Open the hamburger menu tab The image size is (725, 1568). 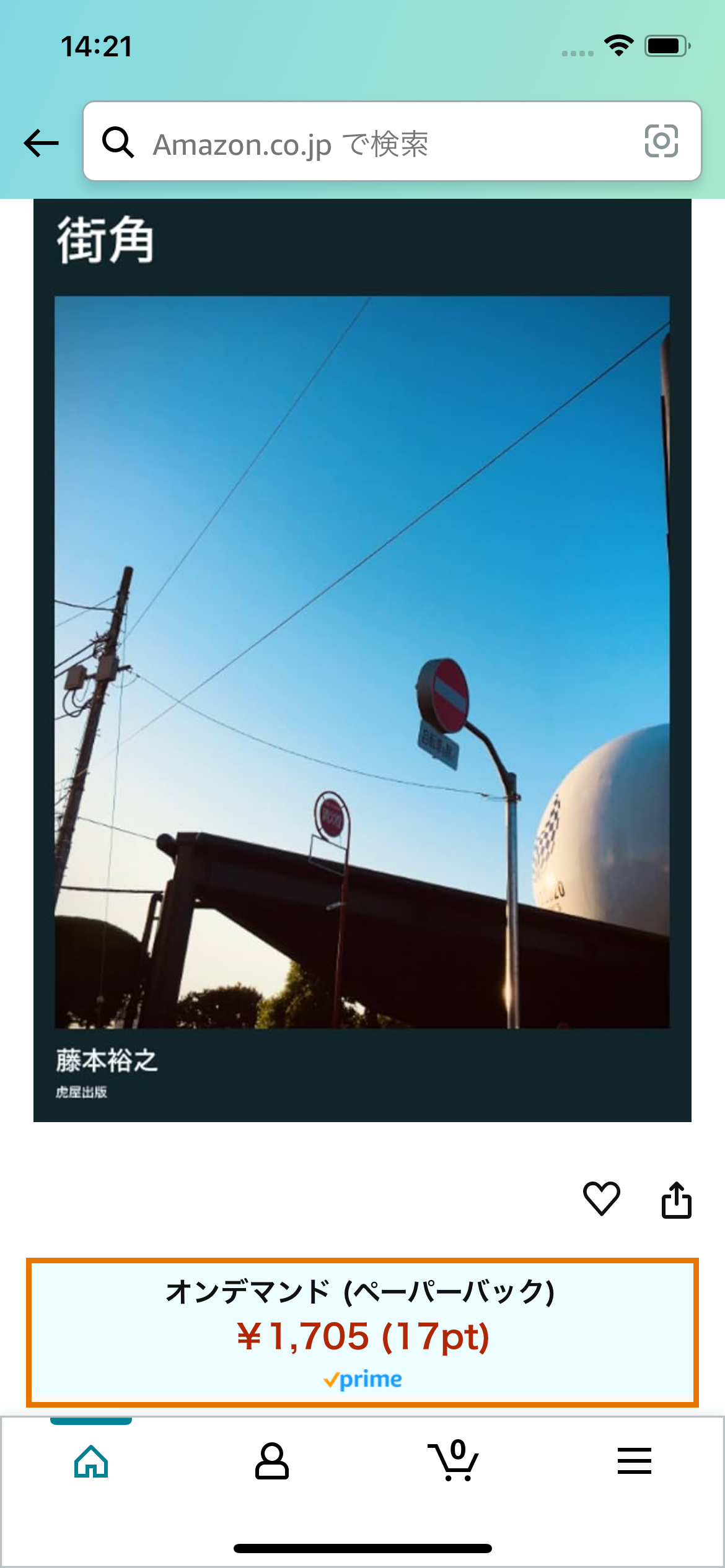[x=634, y=1461]
